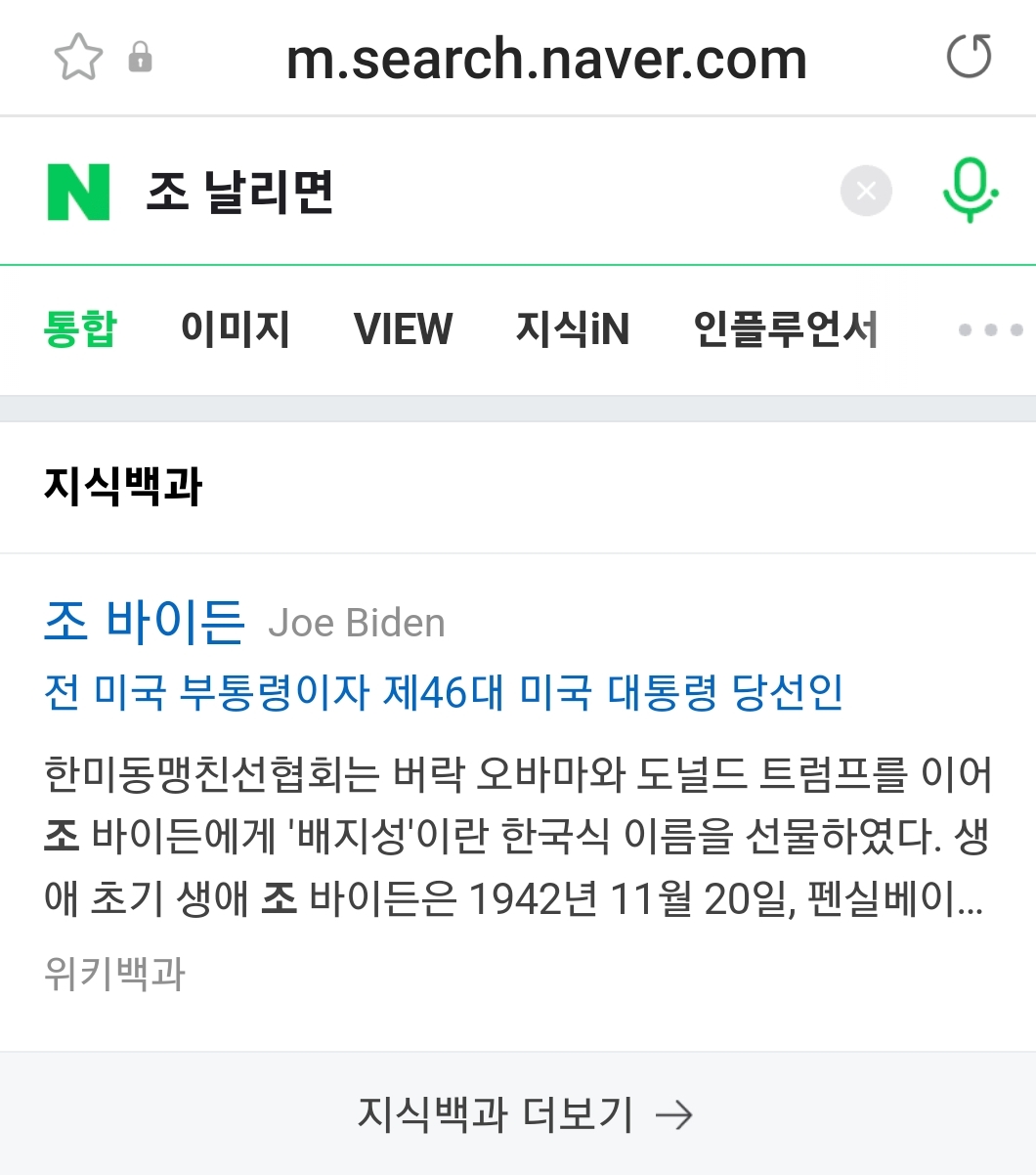The height and width of the screenshot is (1175, 1036).
Task: Switch to the 인플루언서 tab
Action: coord(785,329)
